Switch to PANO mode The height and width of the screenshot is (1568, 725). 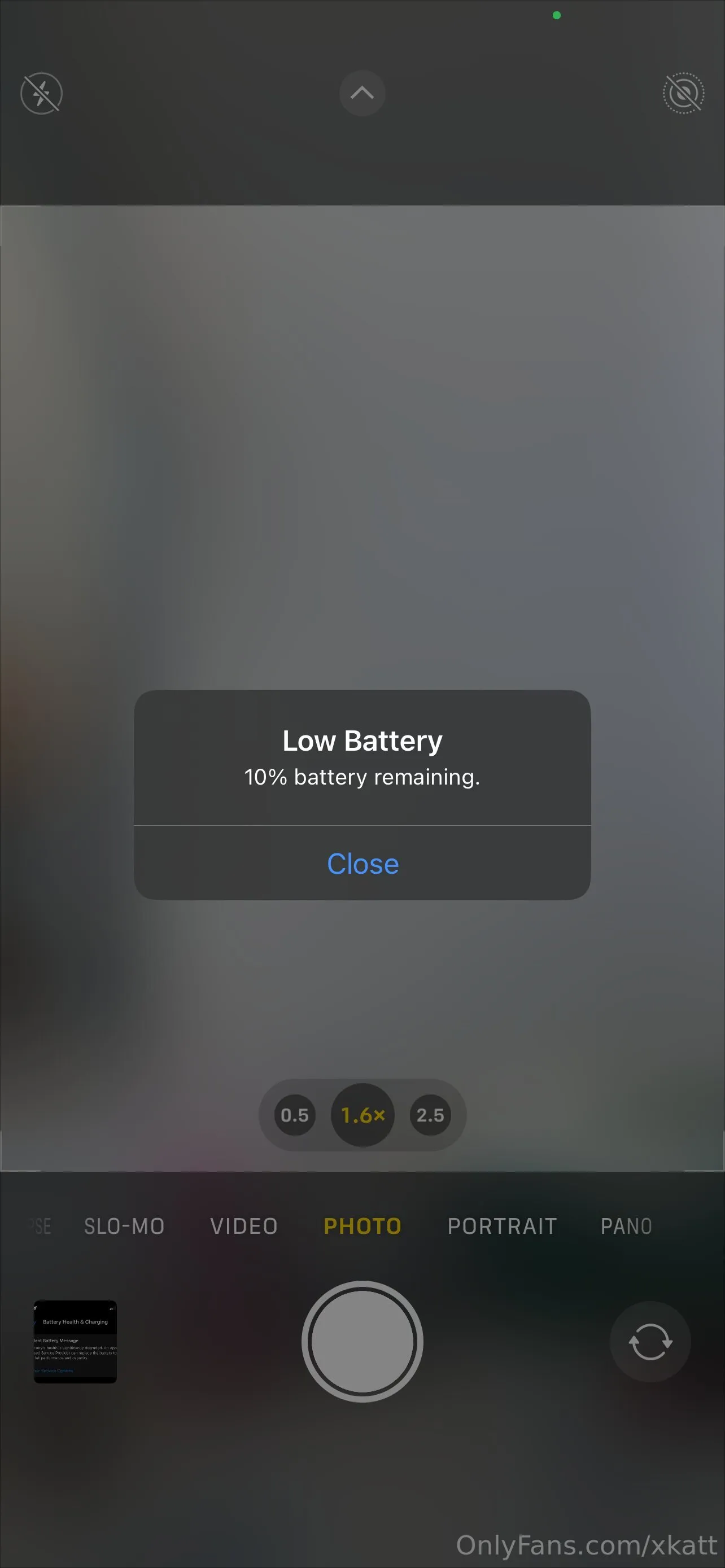click(x=626, y=1227)
